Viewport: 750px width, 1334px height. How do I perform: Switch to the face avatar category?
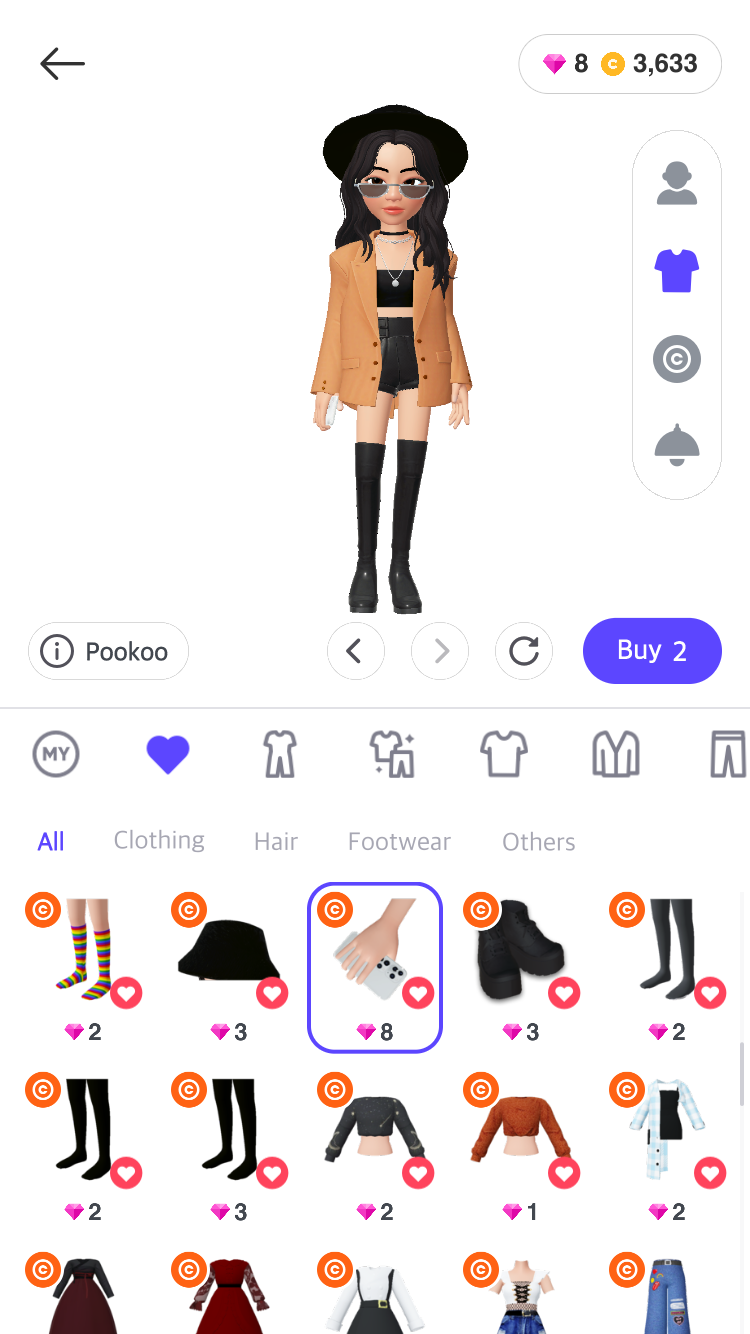(677, 184)
